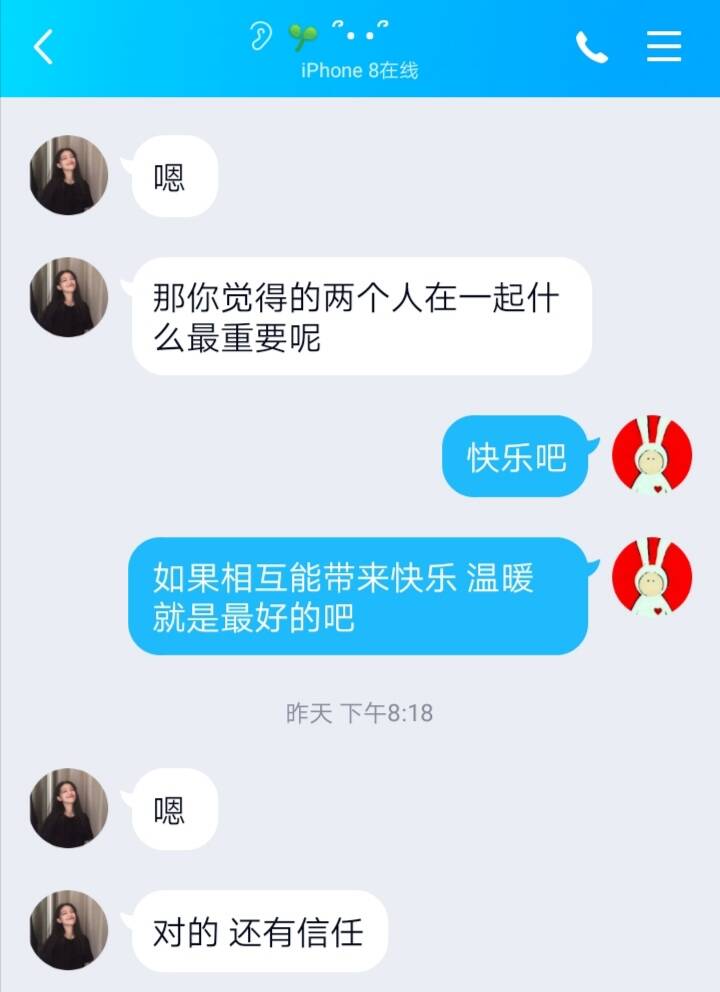The width and height of the screenshot is (720, 992).
Task: Tap the 'iPhone 8在线' status text
Action: pos(360,70)
